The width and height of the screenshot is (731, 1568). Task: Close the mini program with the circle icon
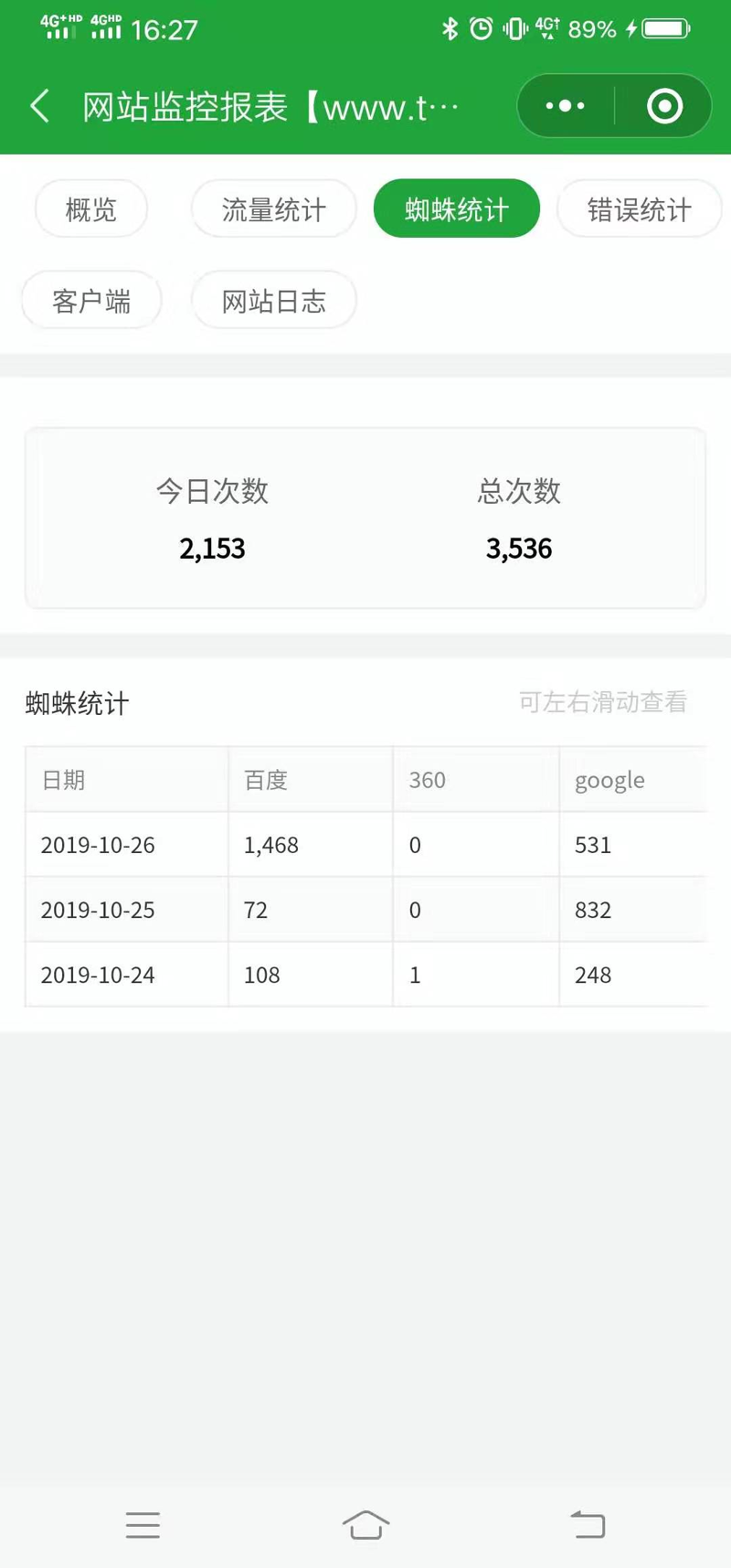tap(664, 106)
